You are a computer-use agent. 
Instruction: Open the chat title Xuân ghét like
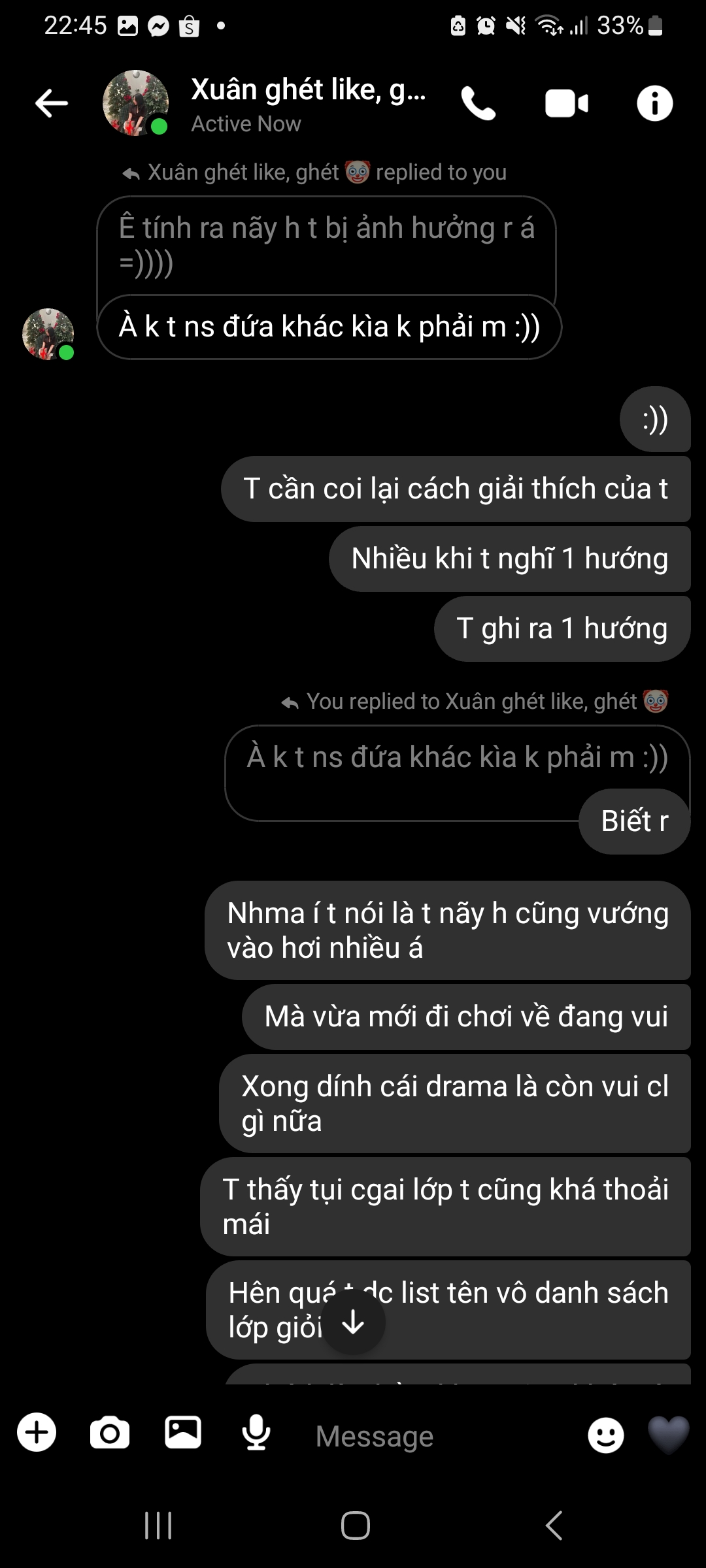click(308, 90)
